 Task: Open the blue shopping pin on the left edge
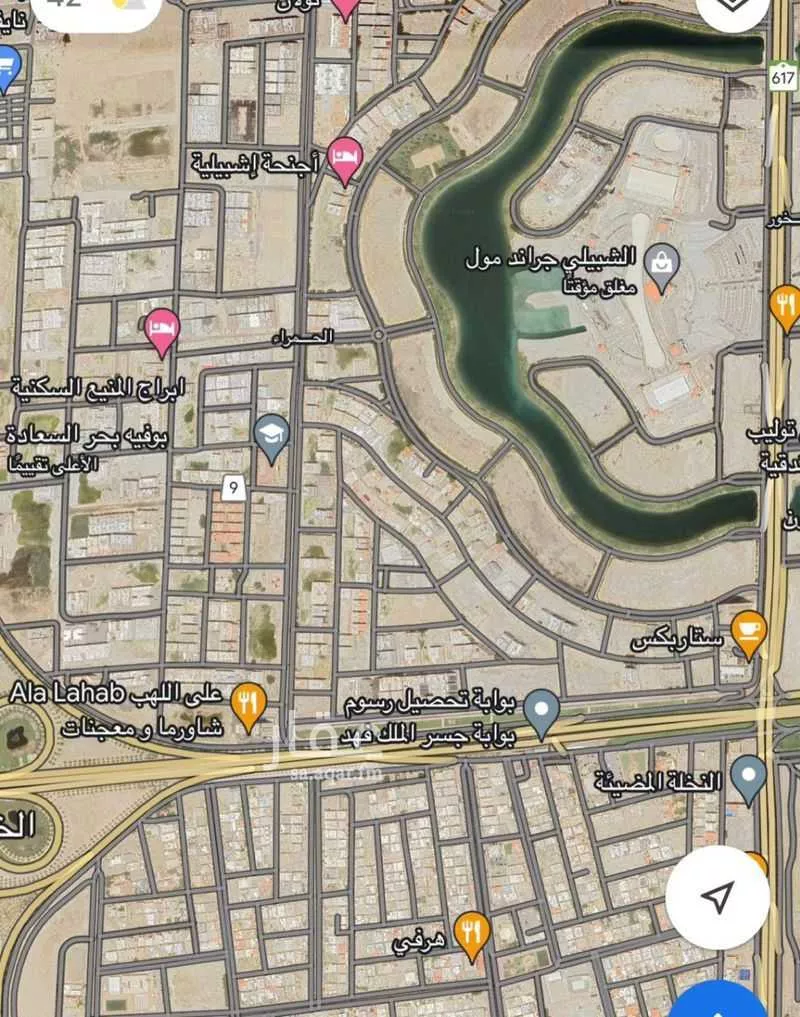(8, 62)
